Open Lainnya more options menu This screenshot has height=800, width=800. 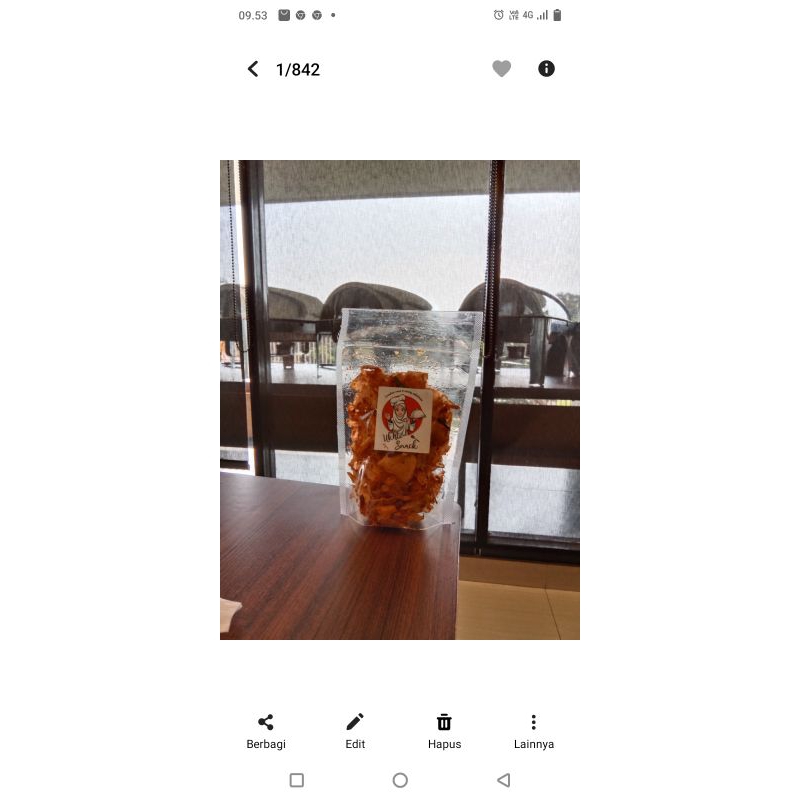click(533, 730)
